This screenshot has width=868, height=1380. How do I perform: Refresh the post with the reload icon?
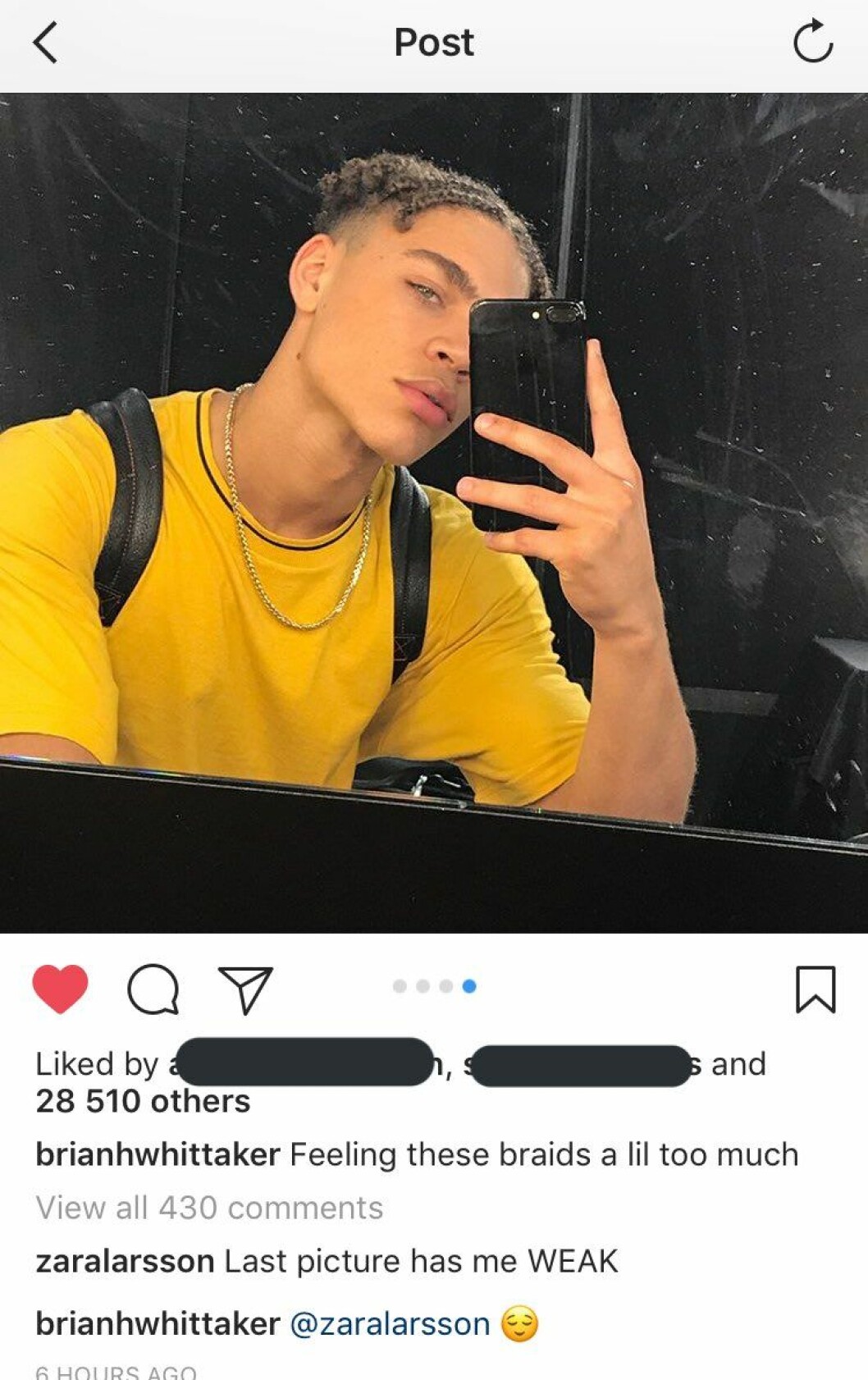point(813,42)
